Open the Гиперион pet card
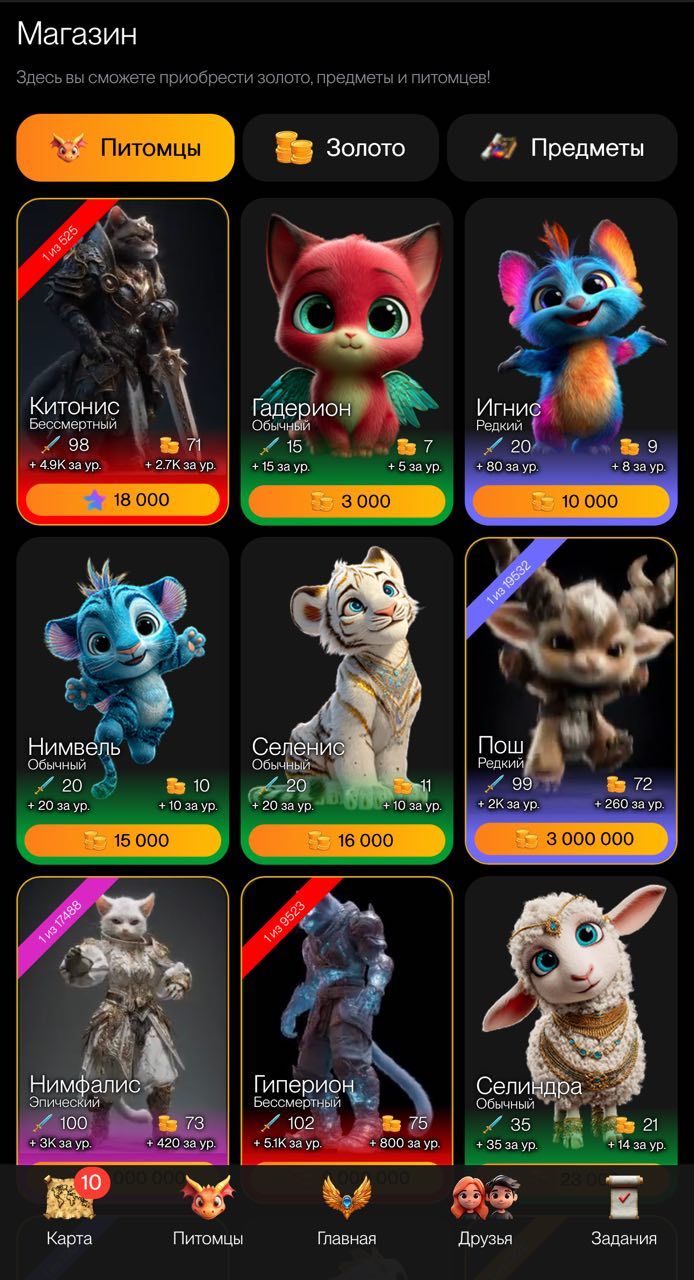Screen dimensions: 694x1280 347,1010
